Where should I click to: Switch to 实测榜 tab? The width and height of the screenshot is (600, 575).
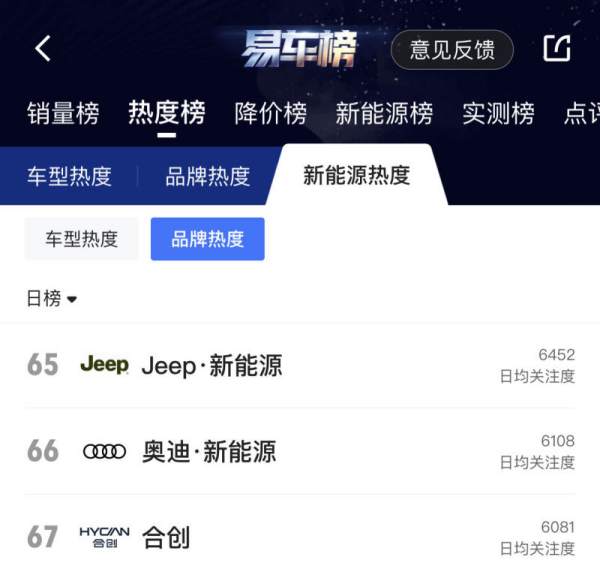click(x=498, y=113)
